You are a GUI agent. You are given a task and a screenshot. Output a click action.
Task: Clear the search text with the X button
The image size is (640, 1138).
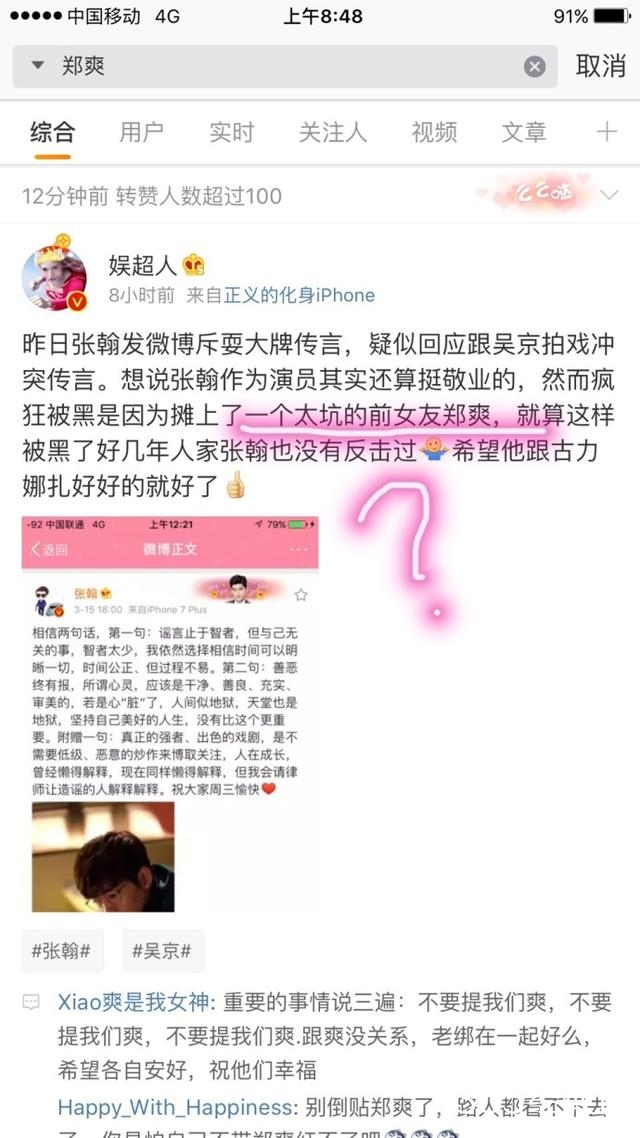click(x=535, y=67)
